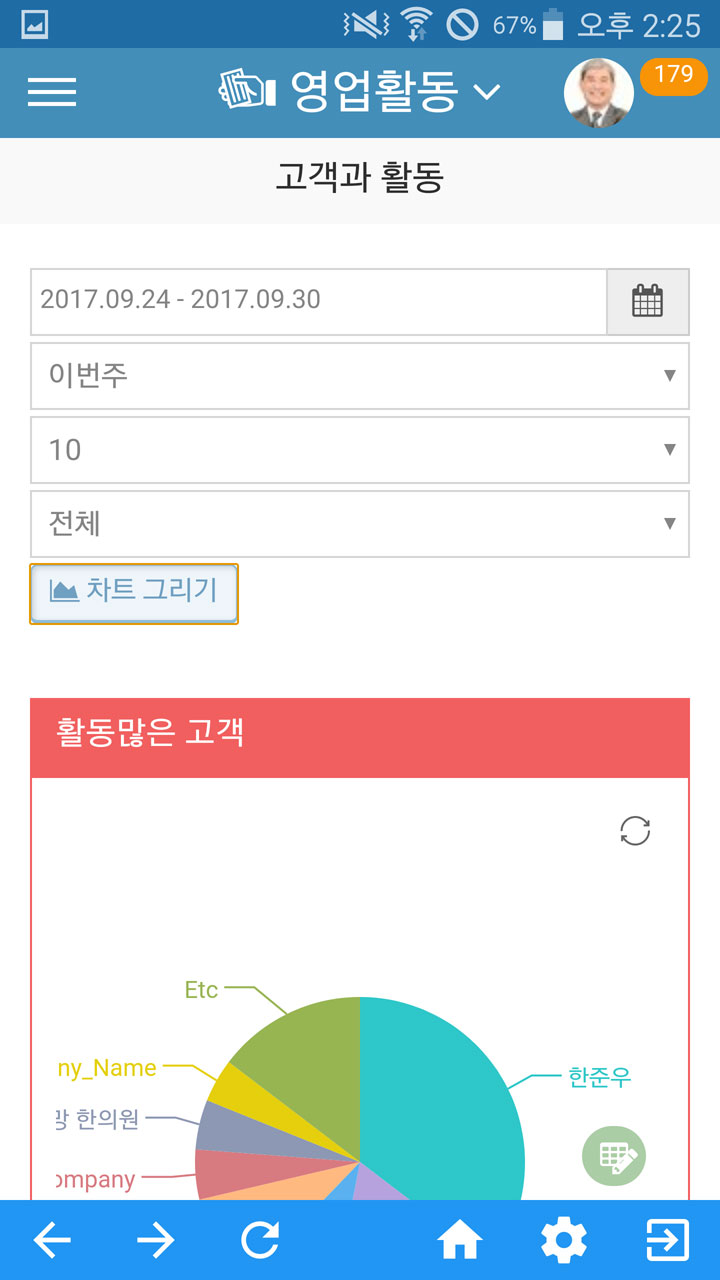The image size is (720, 1280).
Task: Go back with the bottom left arrow
Action: coord(52,1241)
